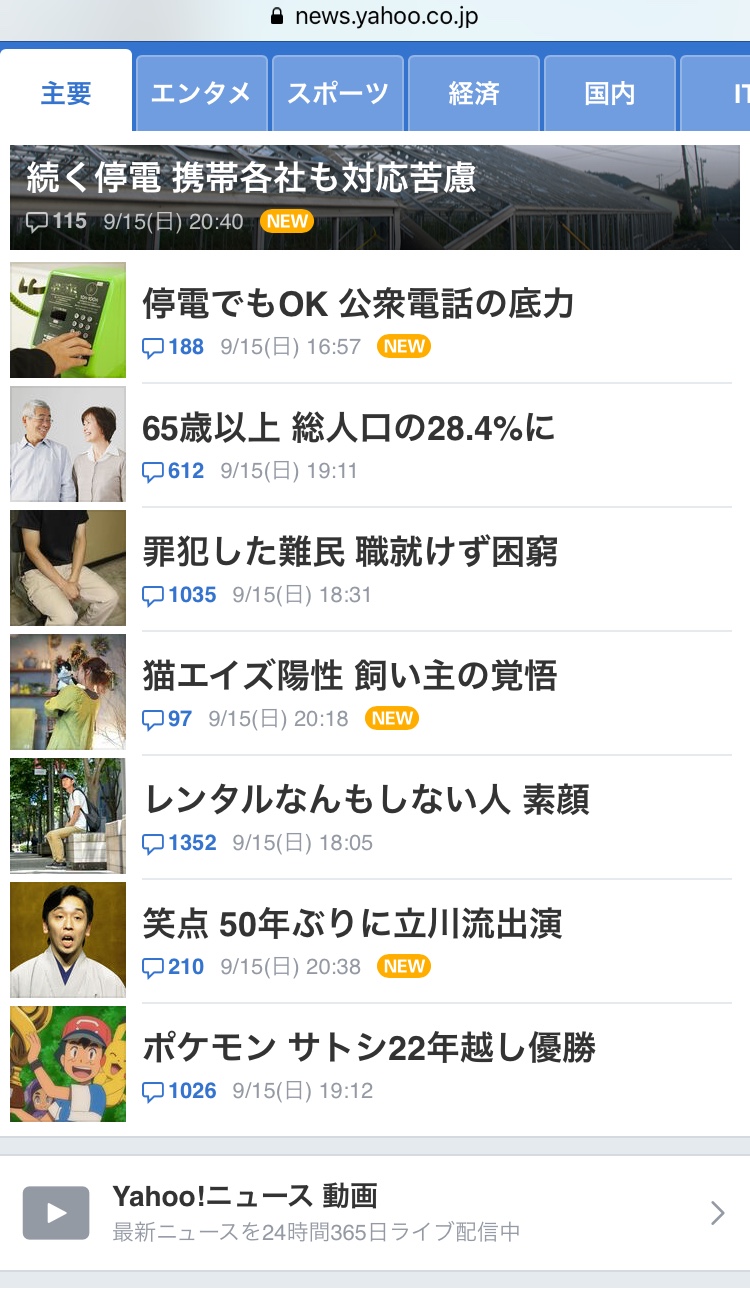Tap the news.yahoo.co.jp address bar
The width and height of the screenshot is (750, 1290).
[375, 17]
